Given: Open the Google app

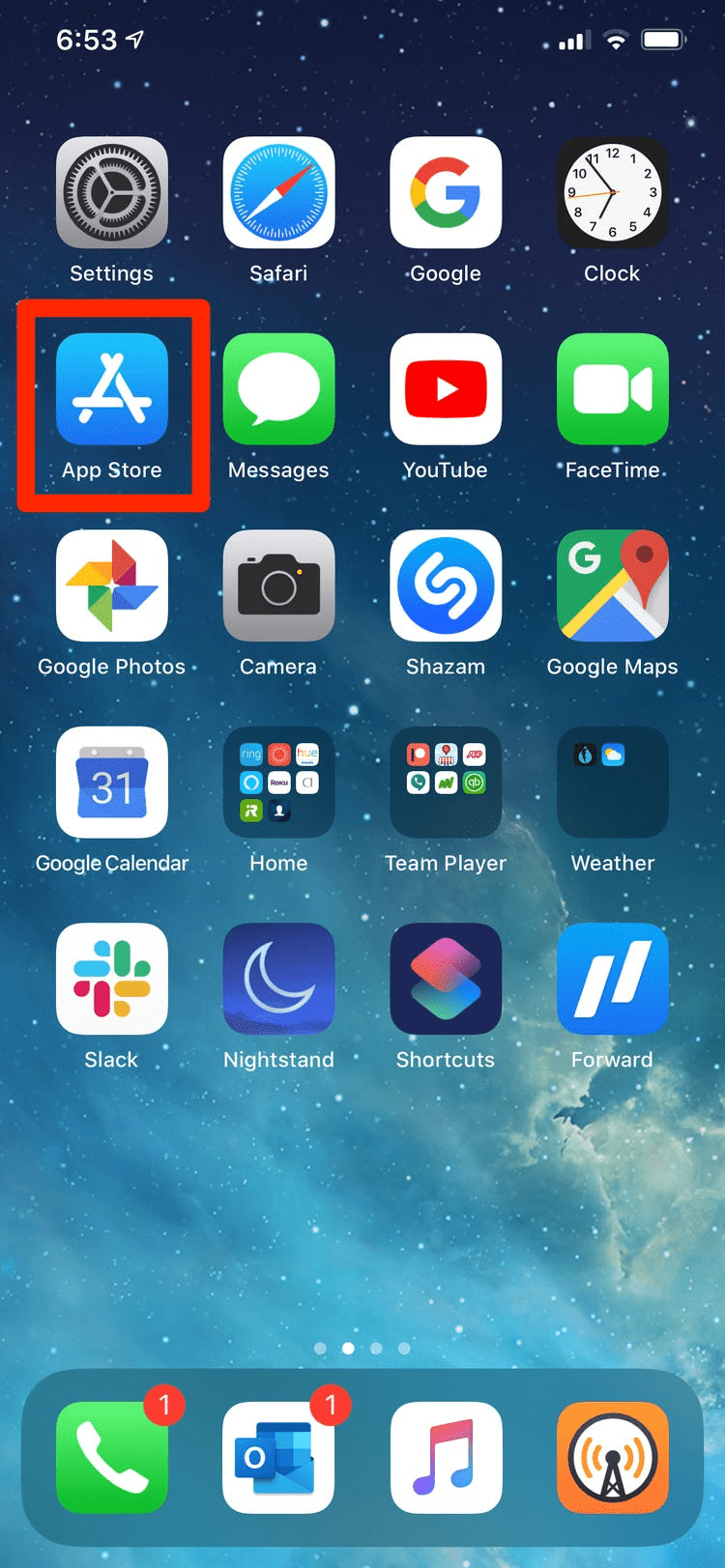Looking at the screenshot, I should click(446, 192).
